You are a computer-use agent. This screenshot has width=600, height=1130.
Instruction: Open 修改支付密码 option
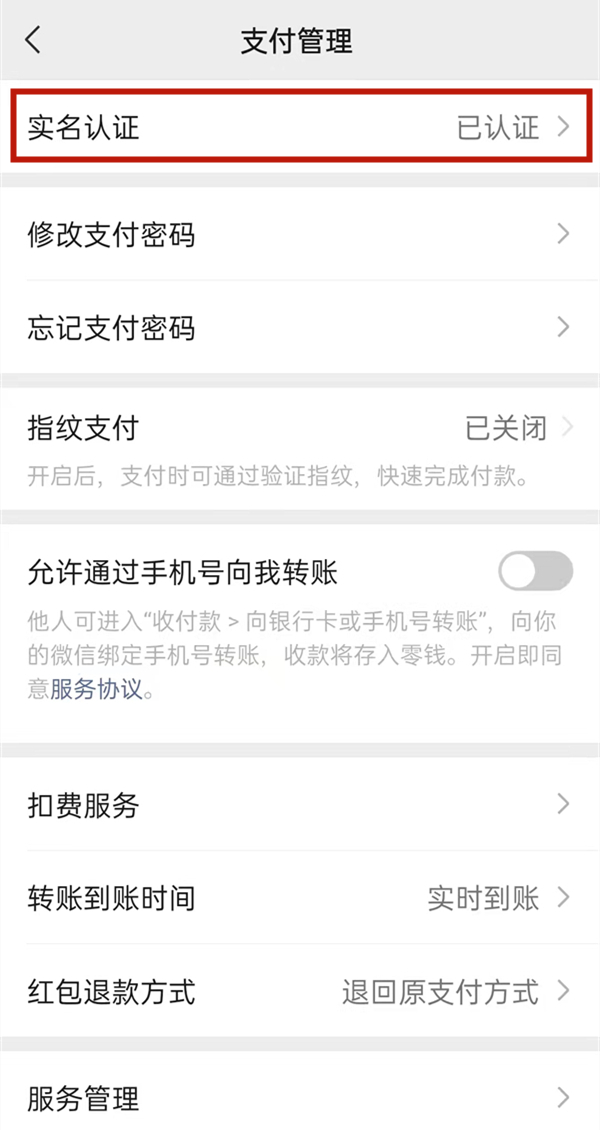pyautogui.click(x=300, y=235)
